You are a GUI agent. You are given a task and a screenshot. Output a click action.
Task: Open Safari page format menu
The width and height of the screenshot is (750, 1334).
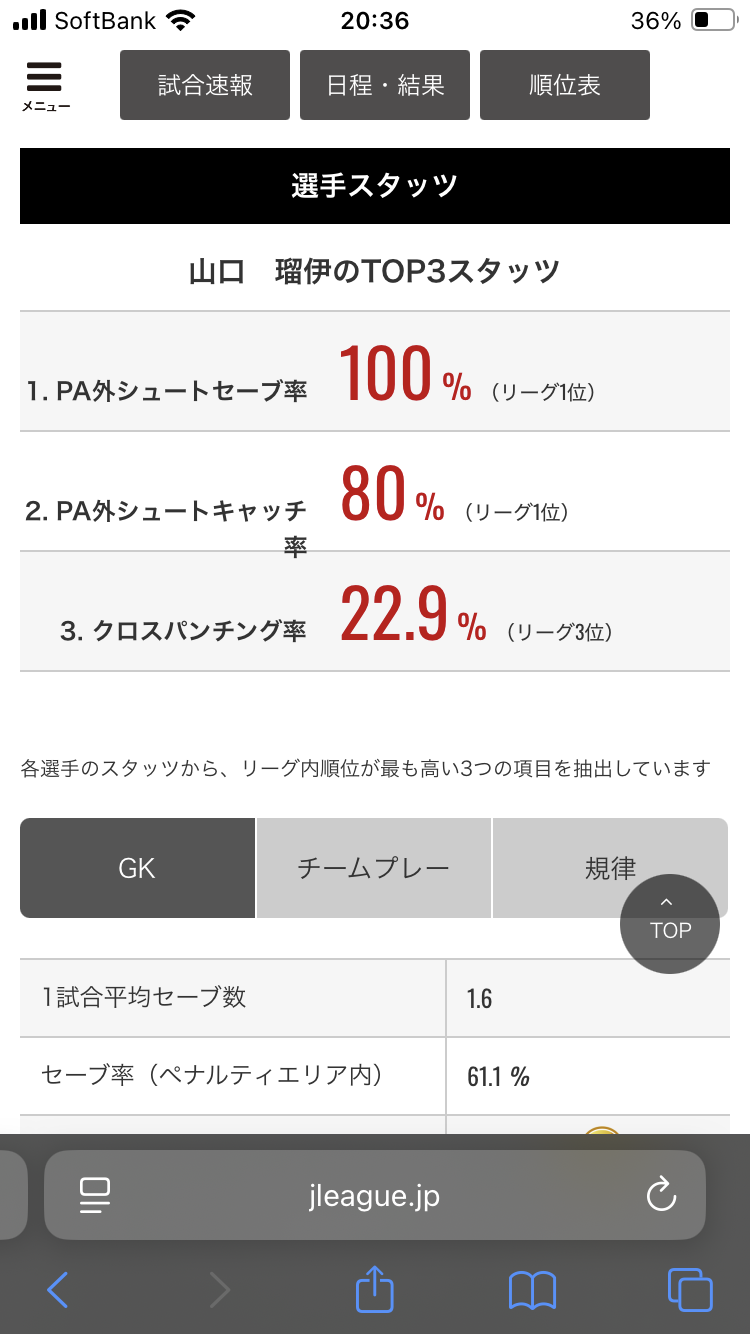(x=95, y=1195)
